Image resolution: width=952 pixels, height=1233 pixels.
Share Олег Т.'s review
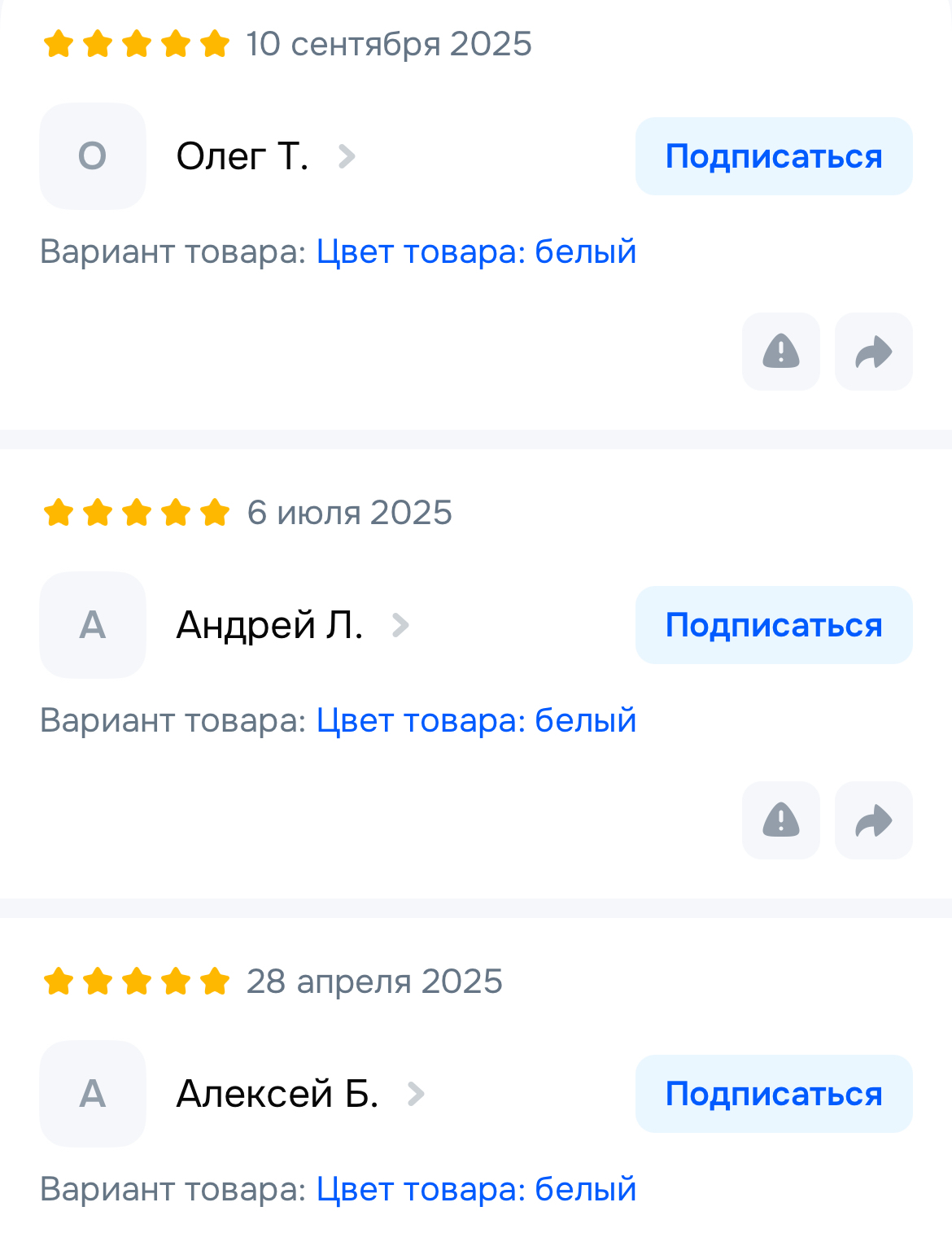point(873,352)
